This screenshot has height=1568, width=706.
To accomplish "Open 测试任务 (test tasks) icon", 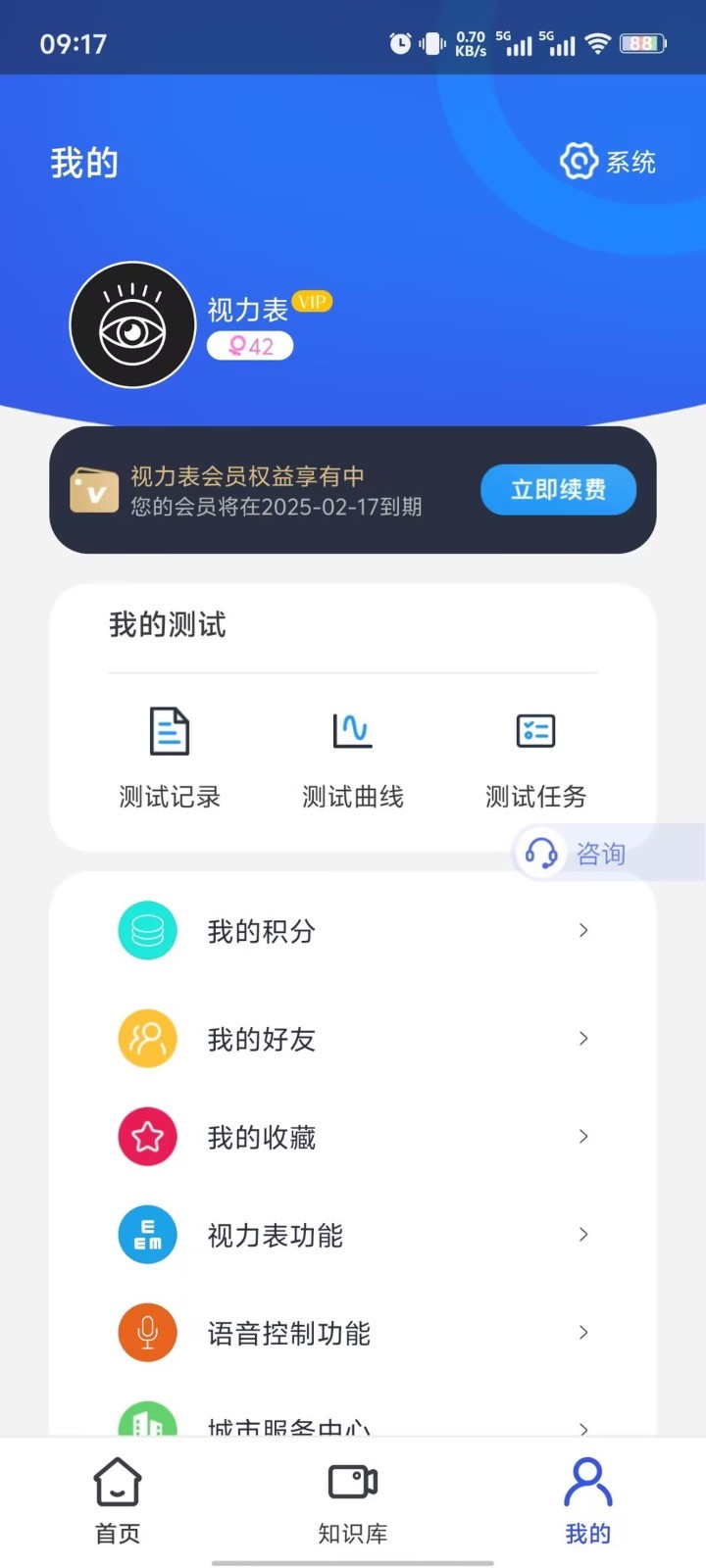I will tap(535, 730).
